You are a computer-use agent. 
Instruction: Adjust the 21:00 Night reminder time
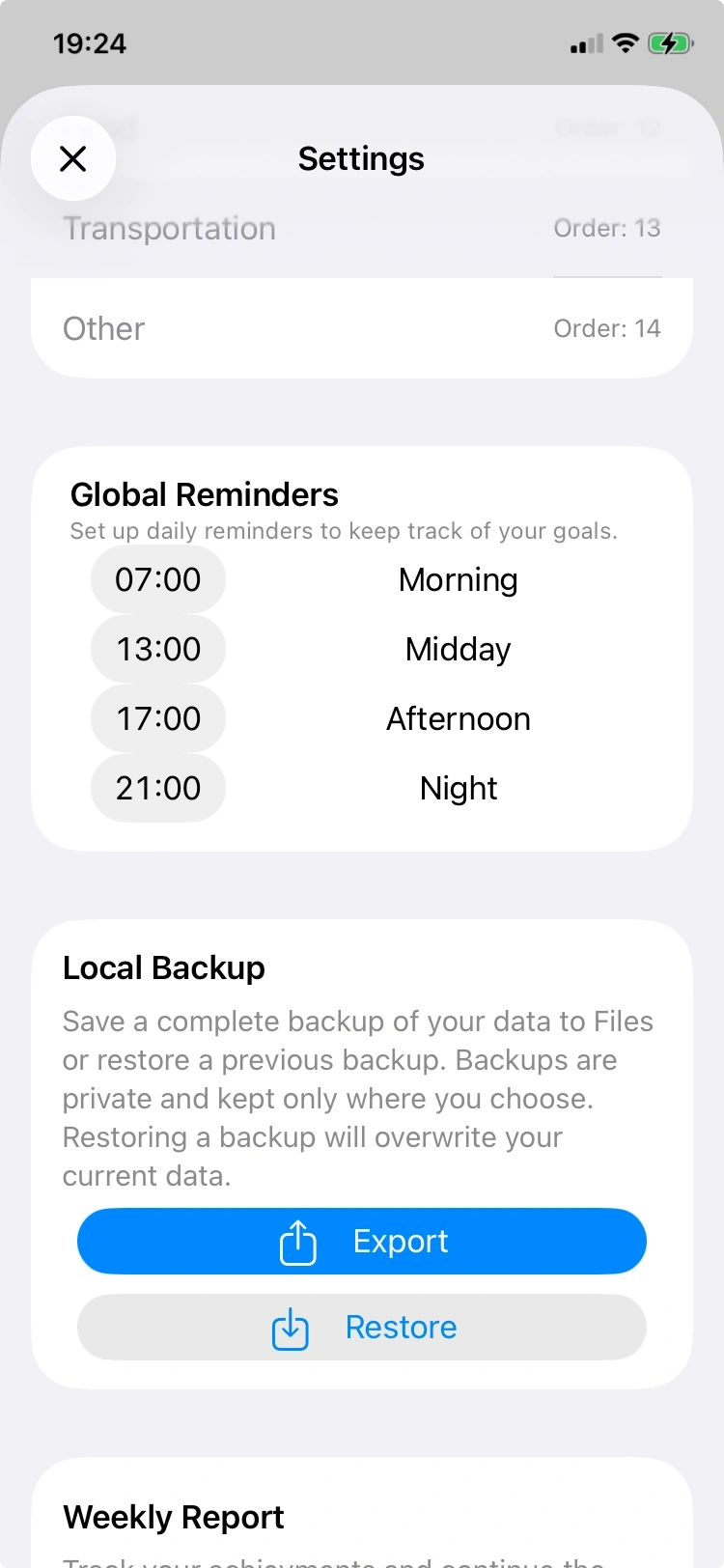coord(157,788)
